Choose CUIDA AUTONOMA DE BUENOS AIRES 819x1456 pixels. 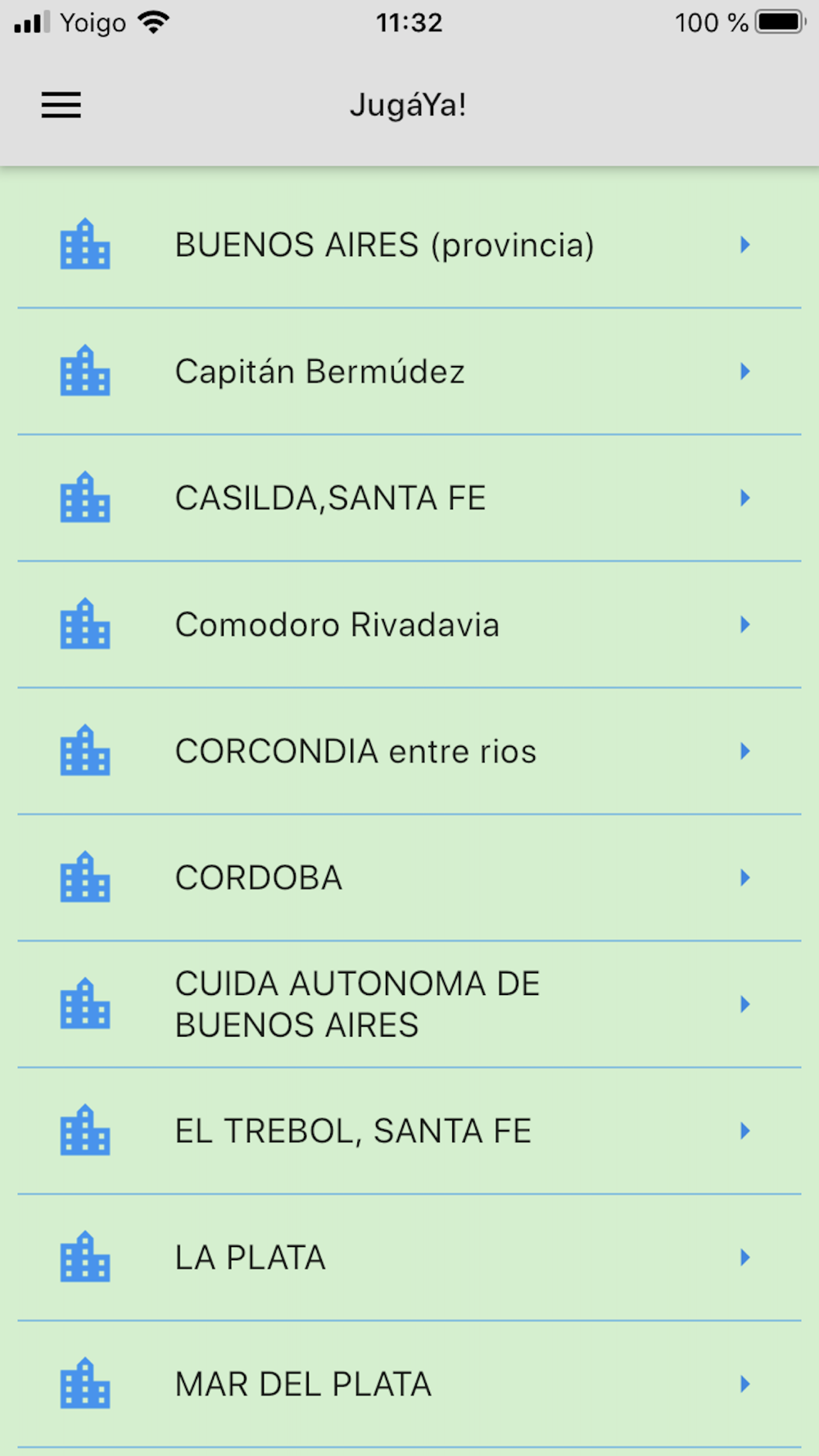point(409,1004)
